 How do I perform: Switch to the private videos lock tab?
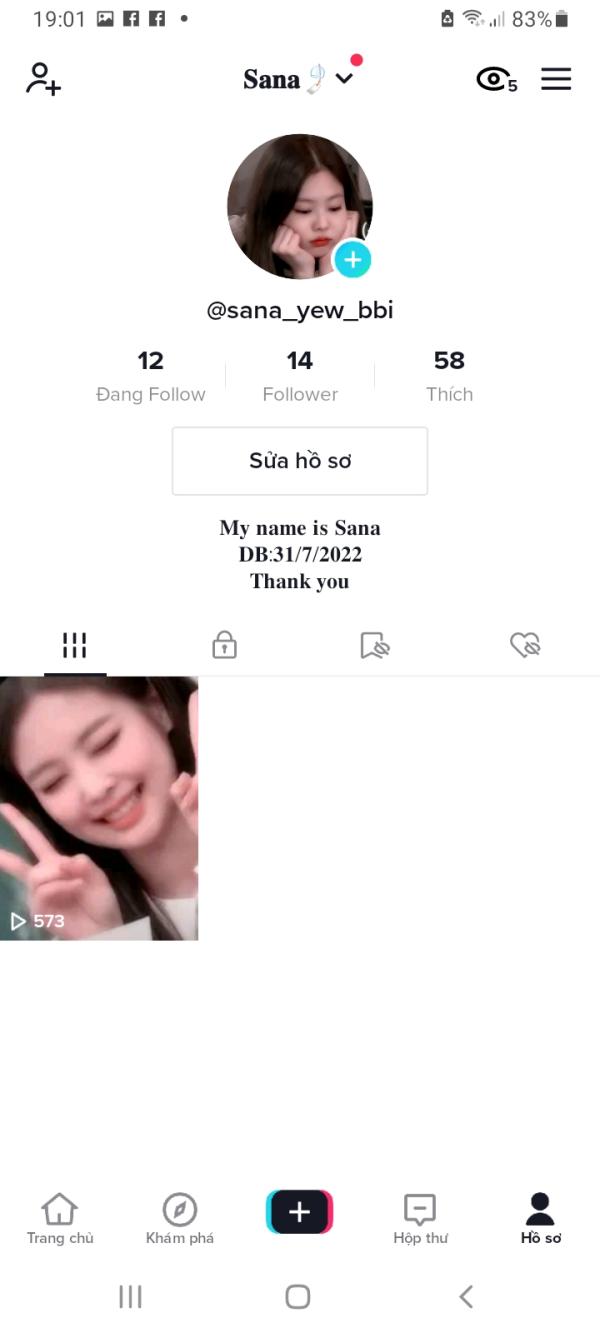tap(224, 645)
